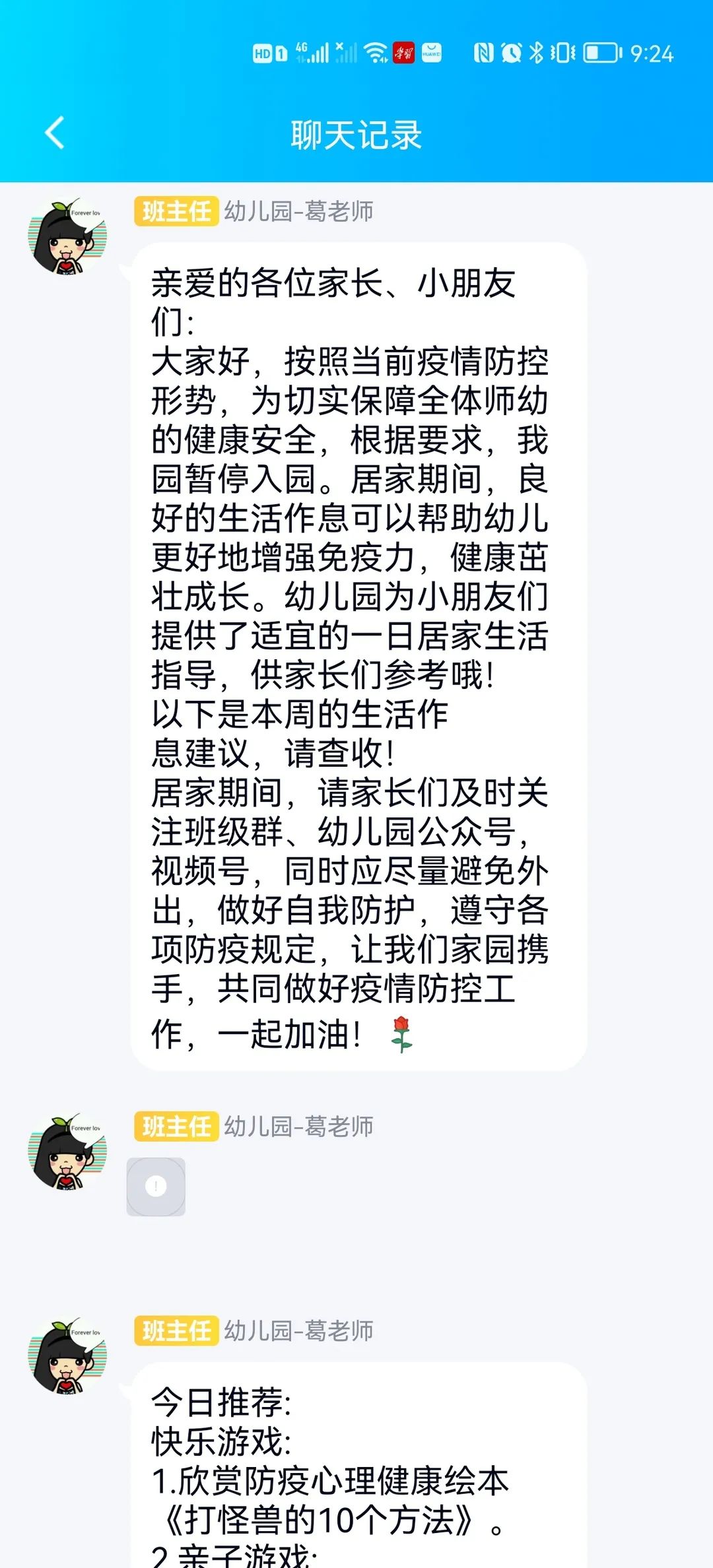The width and height of the screenshot is (713, 1568).
Task: Open 葛老师's avatar beside the greeting message
Action: pyautogui.click(x=67, y=236)
